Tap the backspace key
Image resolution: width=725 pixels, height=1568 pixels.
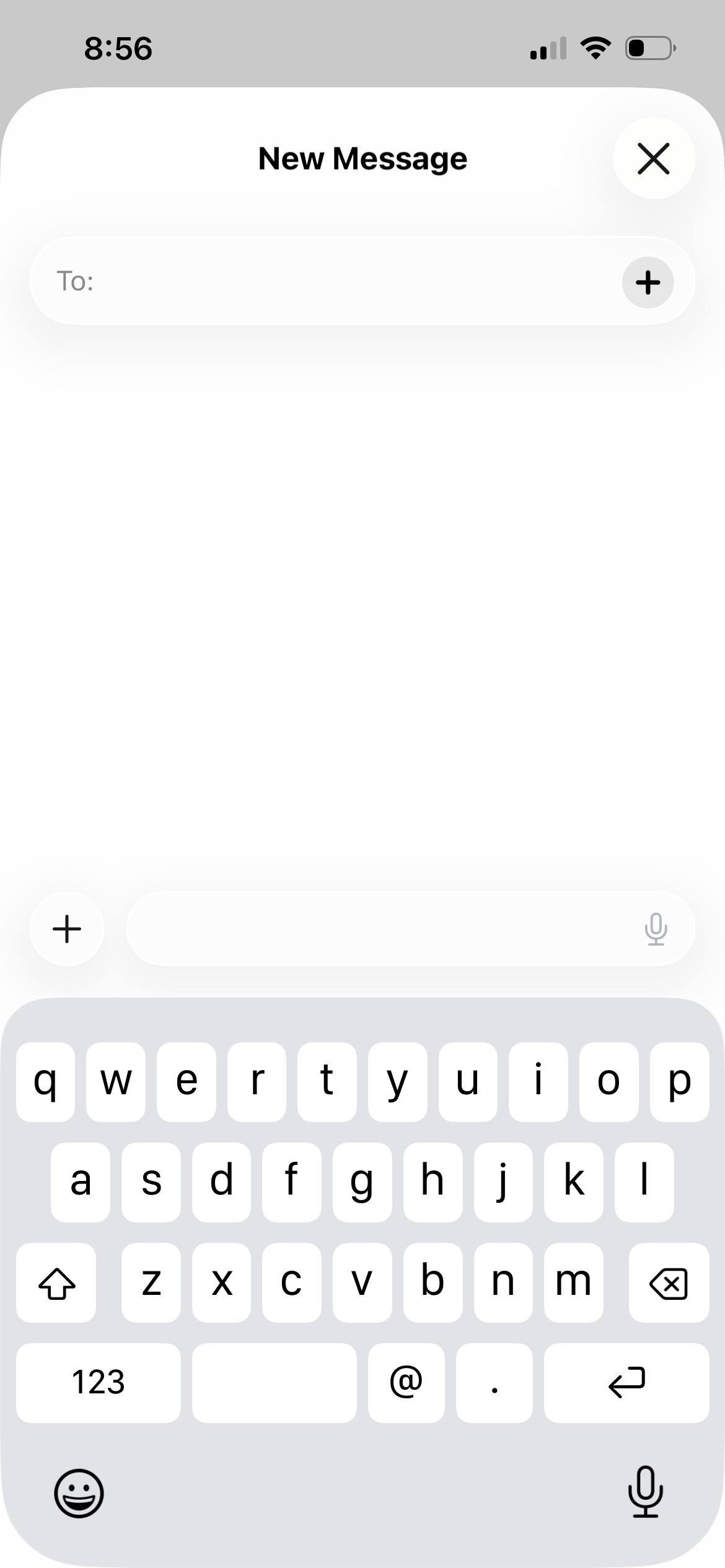pos(669,1283)
